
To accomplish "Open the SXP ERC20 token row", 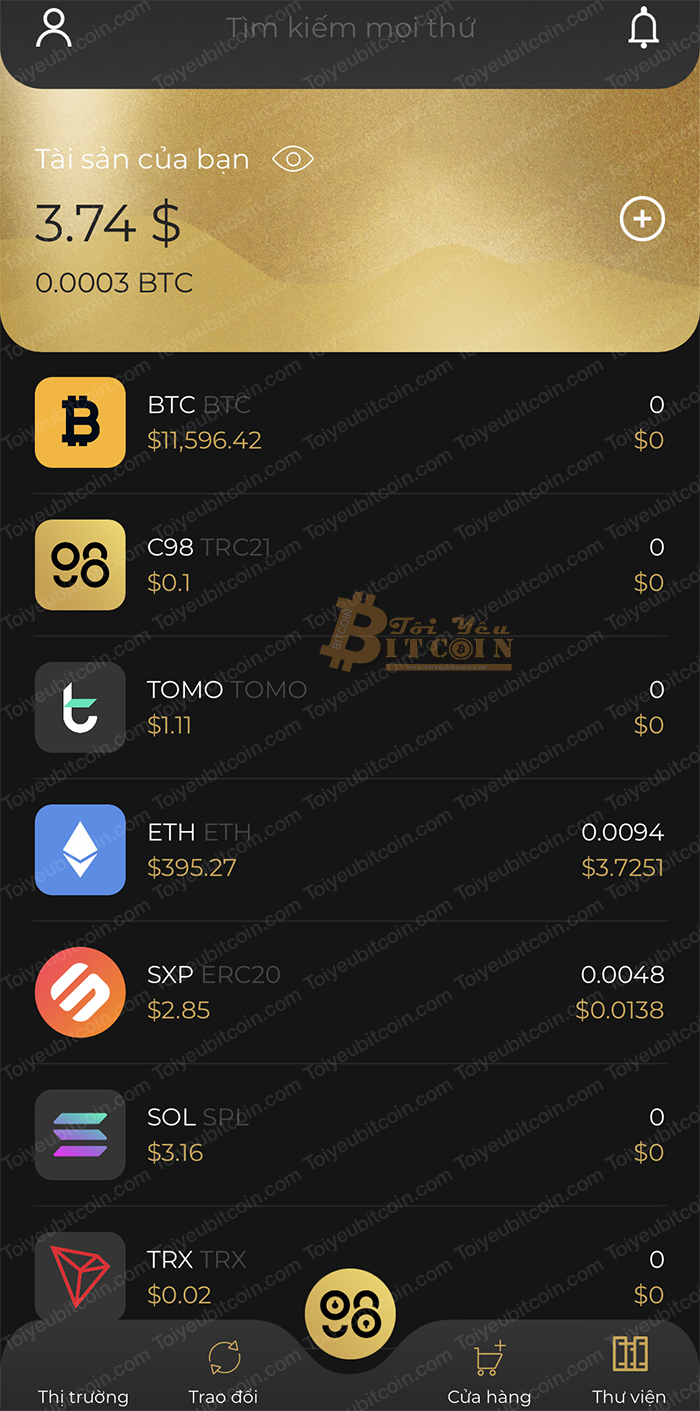I will point(350,992).
